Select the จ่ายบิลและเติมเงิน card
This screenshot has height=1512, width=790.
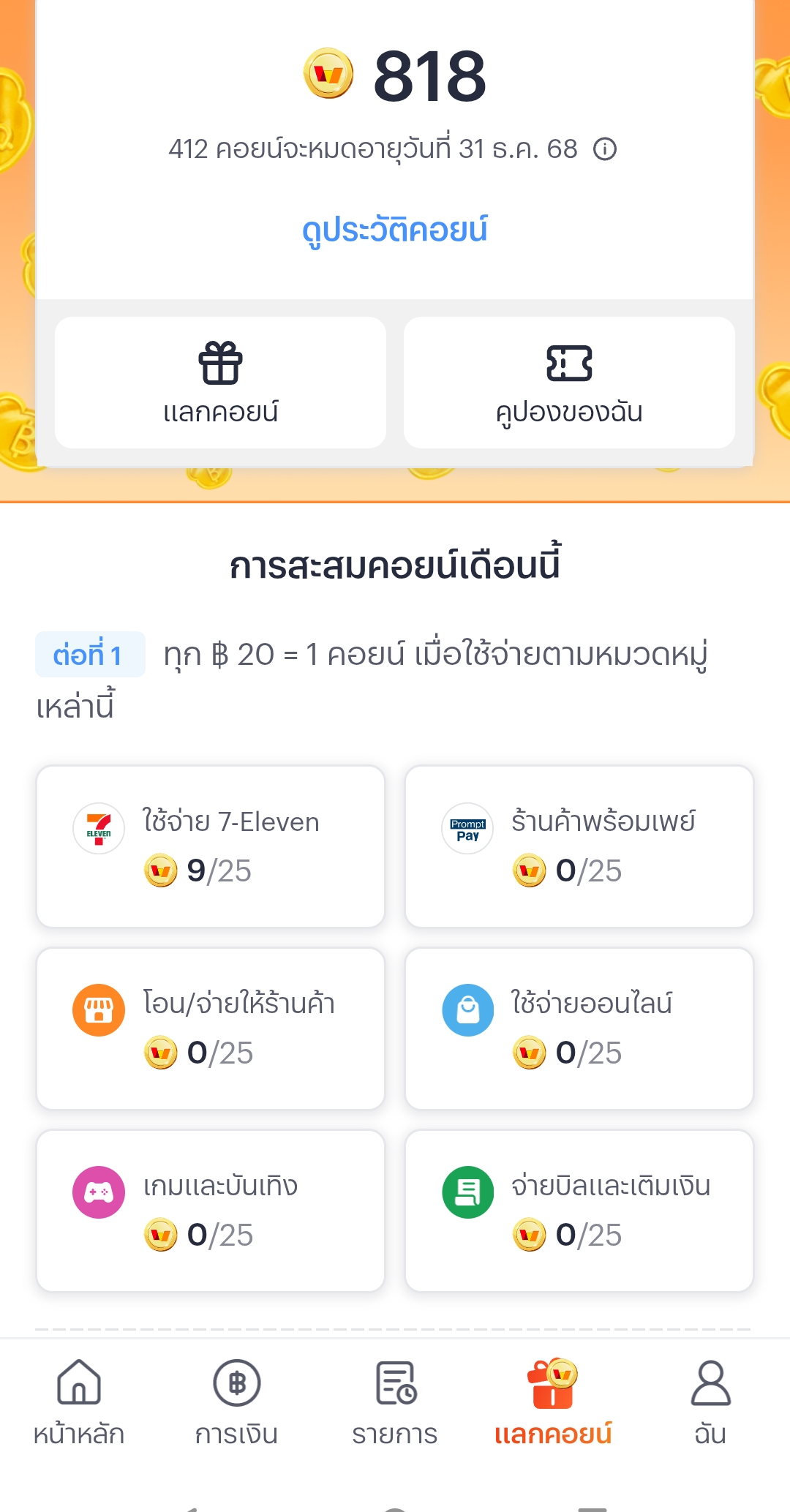579,1211
